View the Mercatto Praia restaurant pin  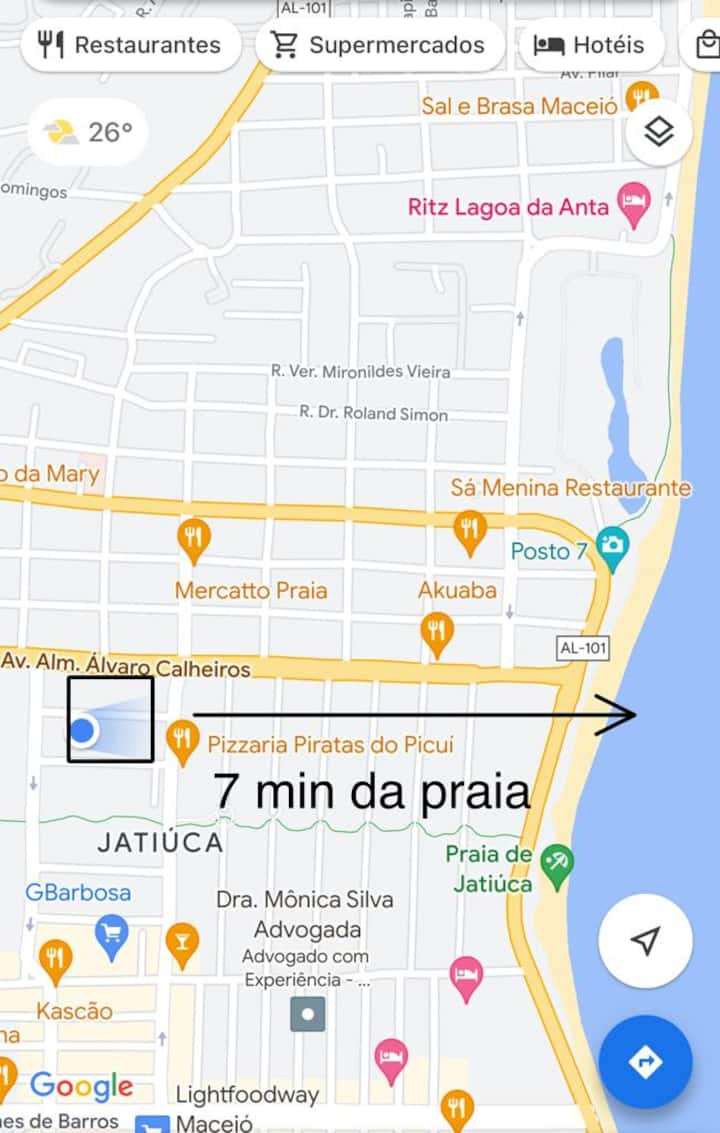pyautogui.click(x=194, y=538)
